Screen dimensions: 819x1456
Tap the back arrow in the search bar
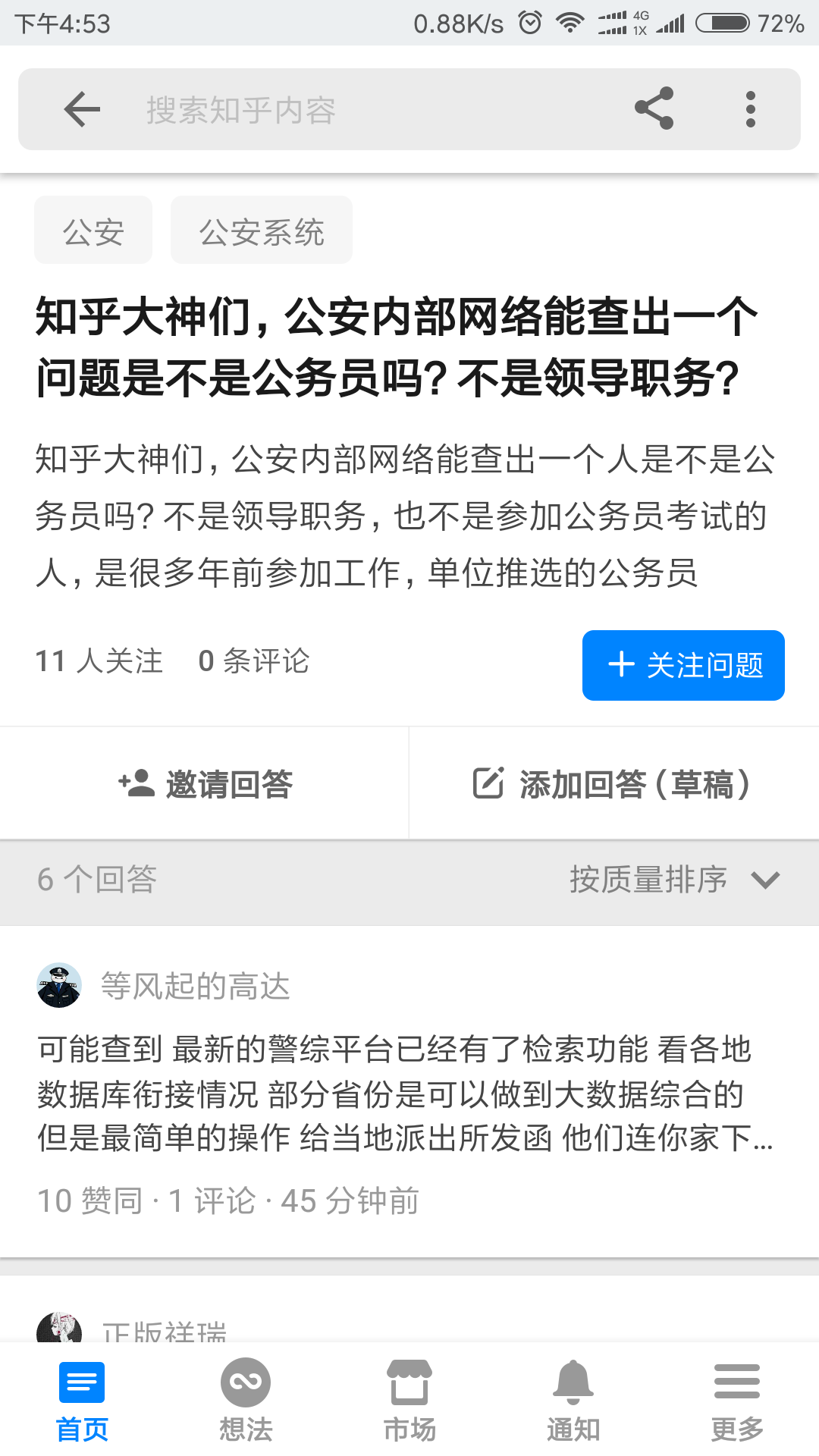pyautogui.click(x=83, y=110)
